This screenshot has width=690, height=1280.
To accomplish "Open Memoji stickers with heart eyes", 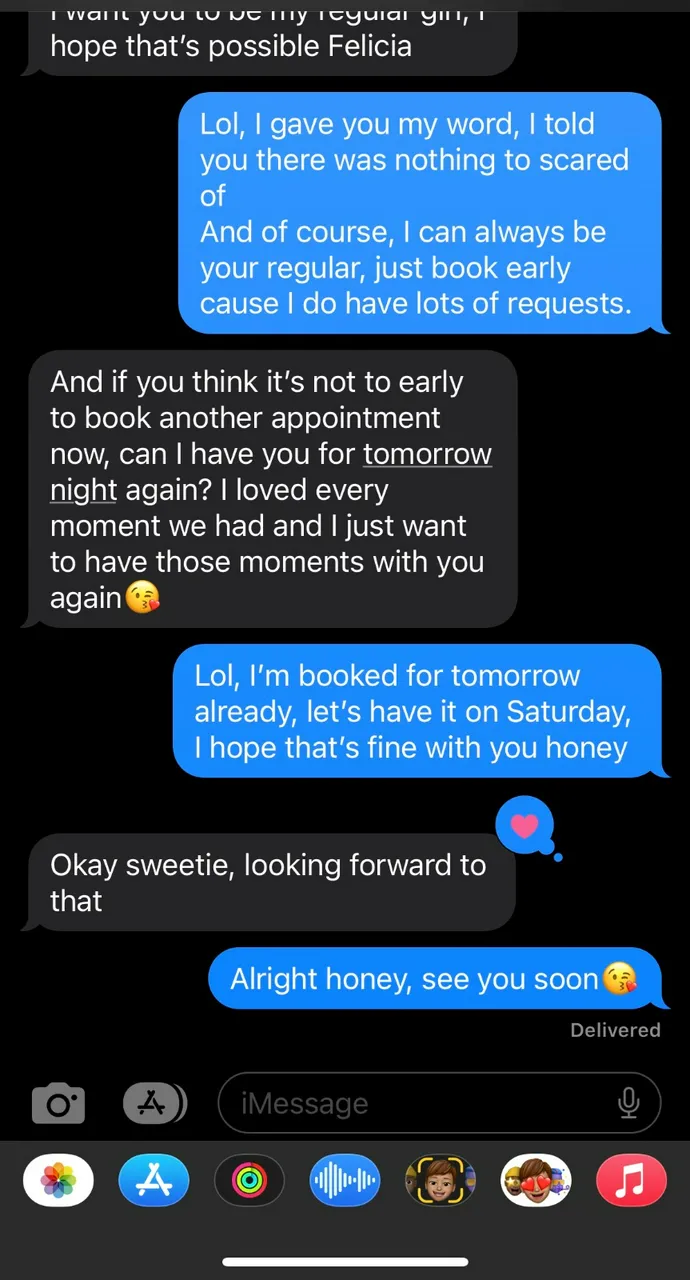I will click(x=536, y=1181).
